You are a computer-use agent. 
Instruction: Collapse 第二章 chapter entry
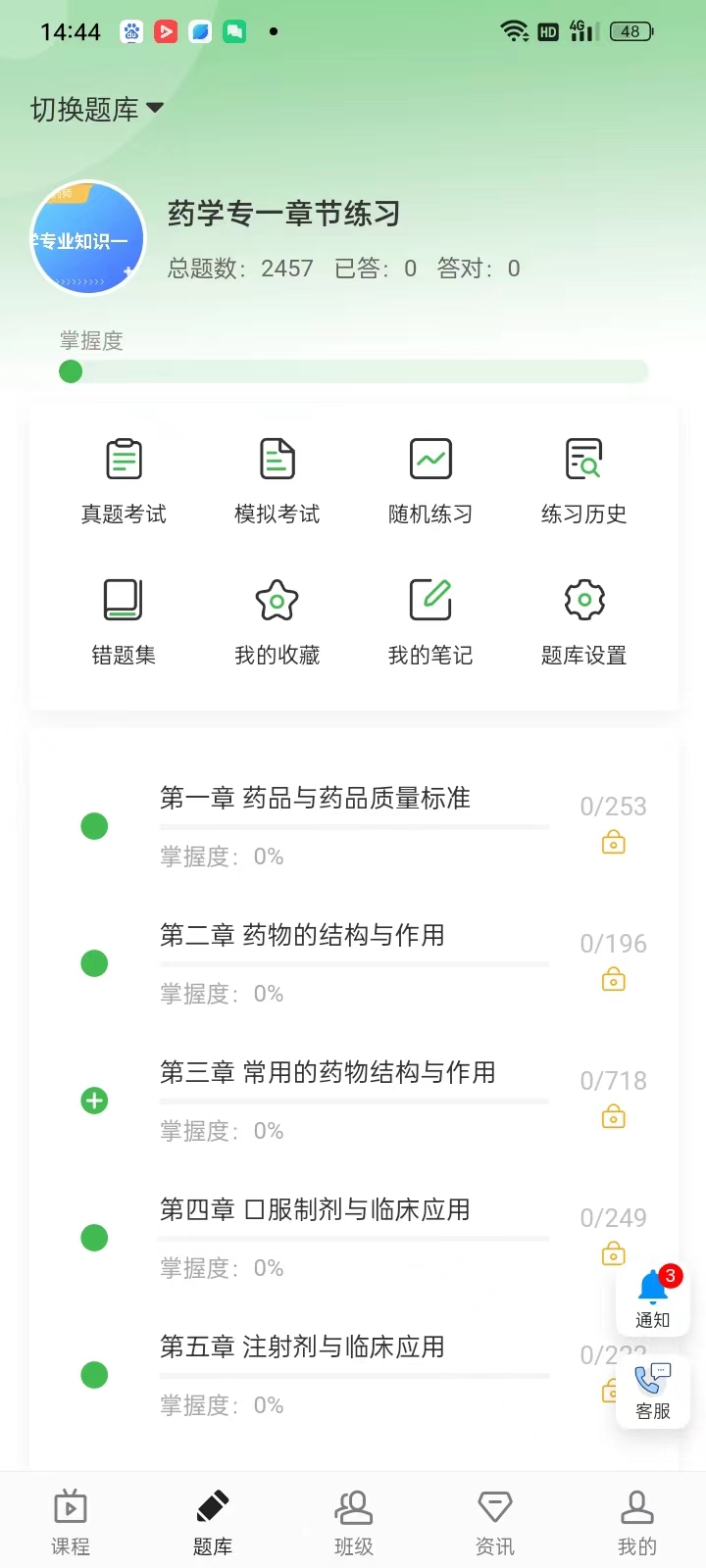94,962
